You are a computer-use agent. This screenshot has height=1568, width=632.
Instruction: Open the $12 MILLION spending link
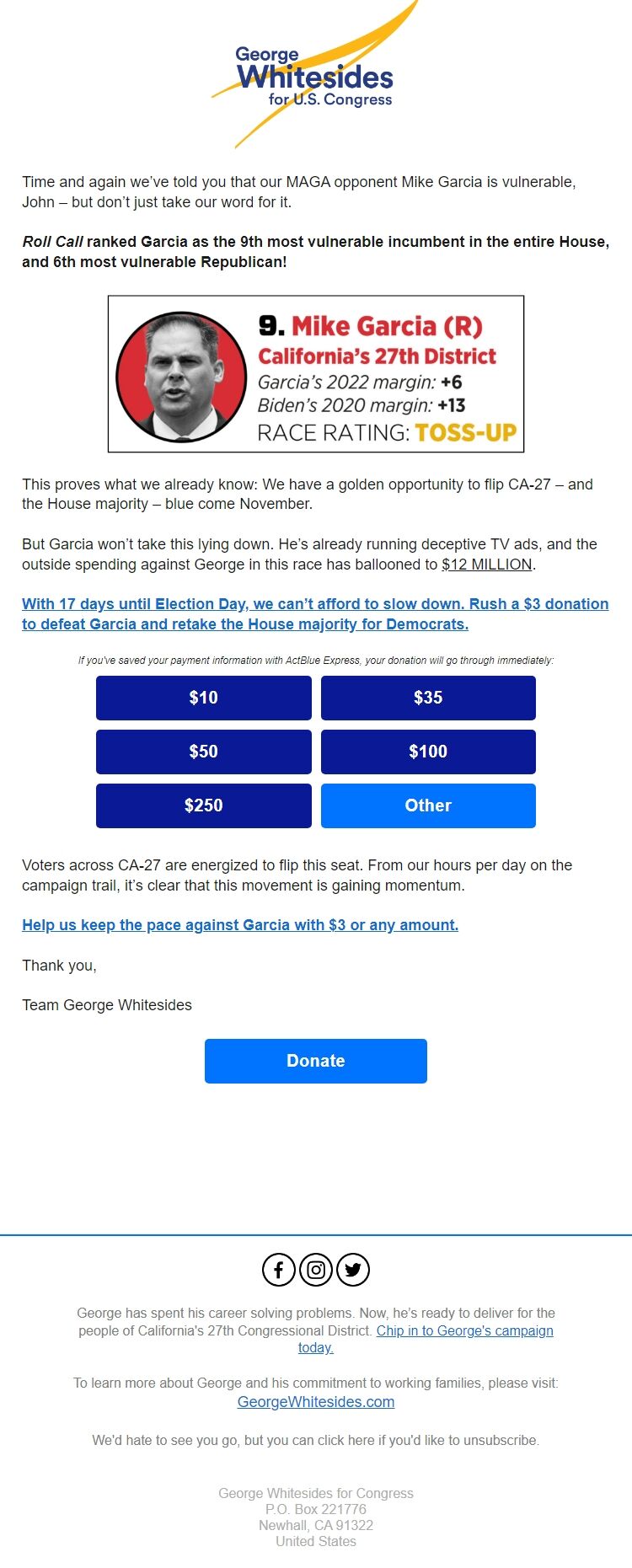[x=485, y=565]
